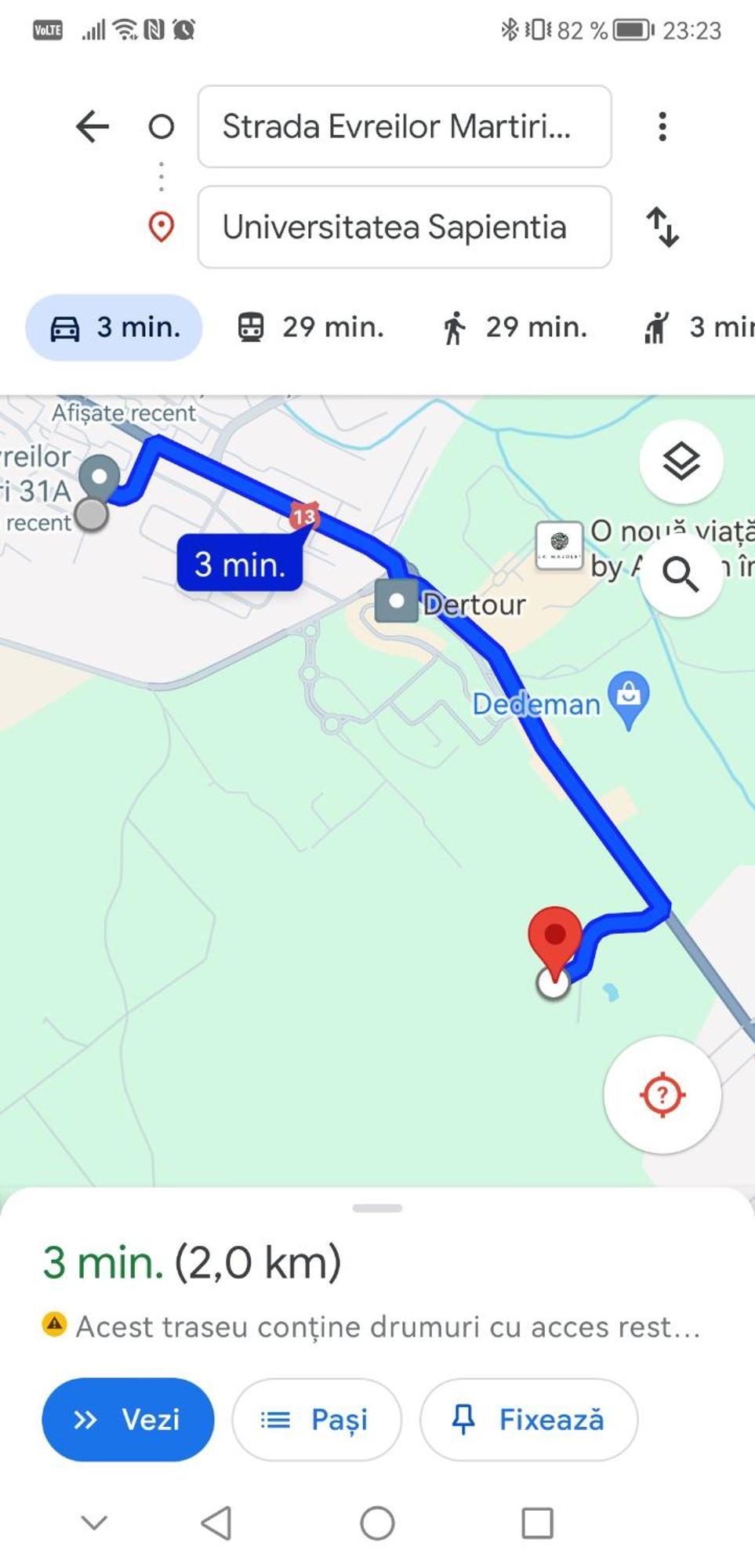Edit the Strada Evreilor Martiri starting point
The height and width of the screenshot is (1568, 755).
coord(404,126)
